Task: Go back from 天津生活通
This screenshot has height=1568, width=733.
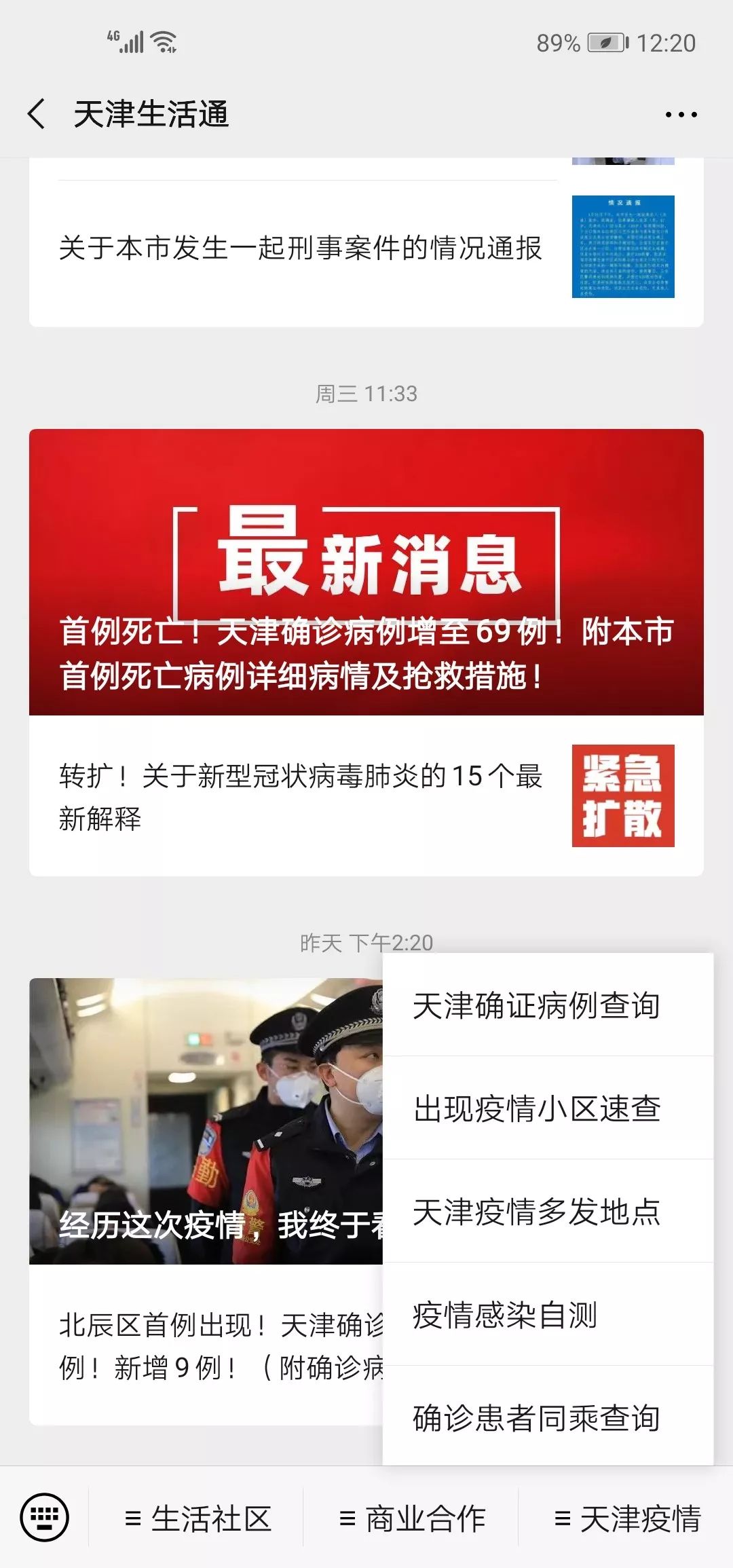Action: pyautogui.click(x=37, y=113)
